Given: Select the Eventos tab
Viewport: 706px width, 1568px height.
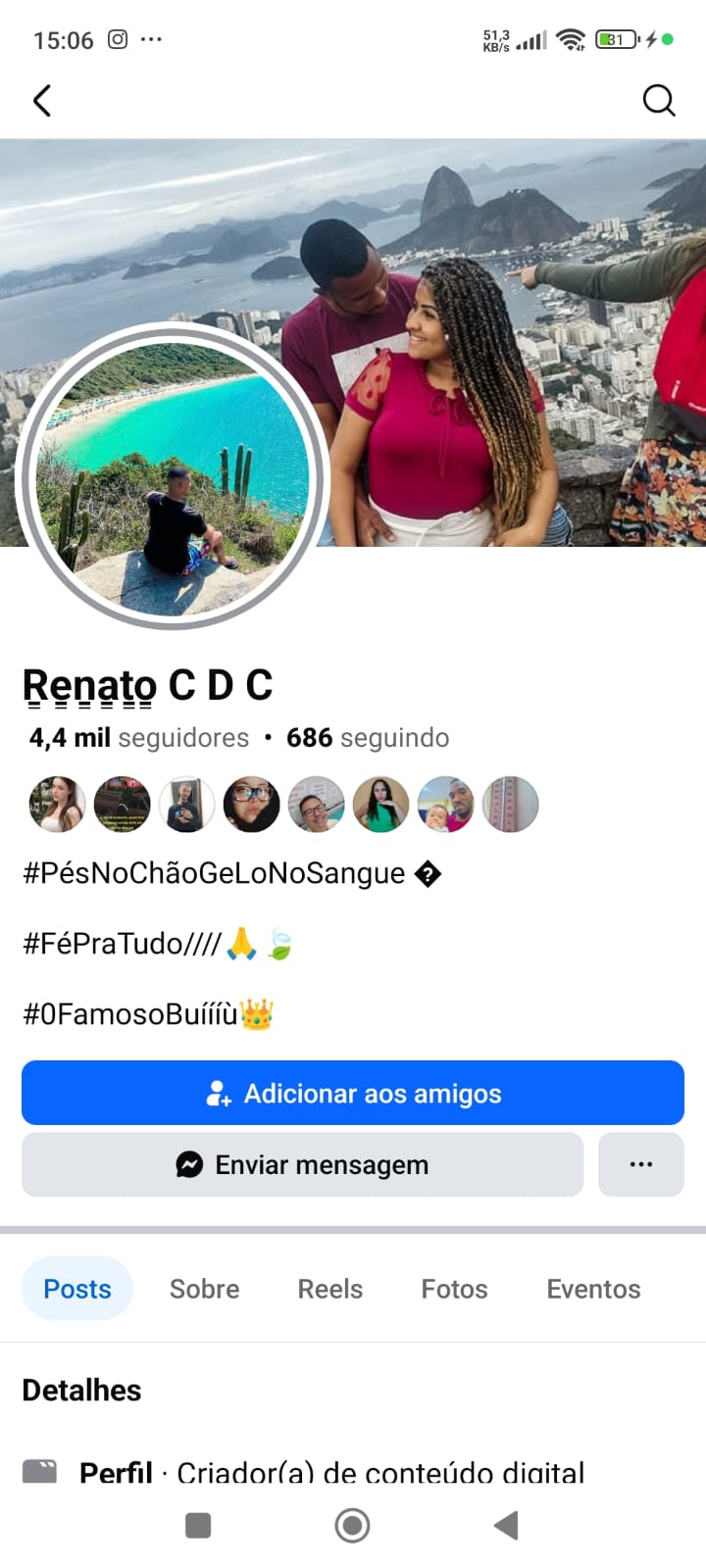Looking at the screenshot, I should point(593,1289).
